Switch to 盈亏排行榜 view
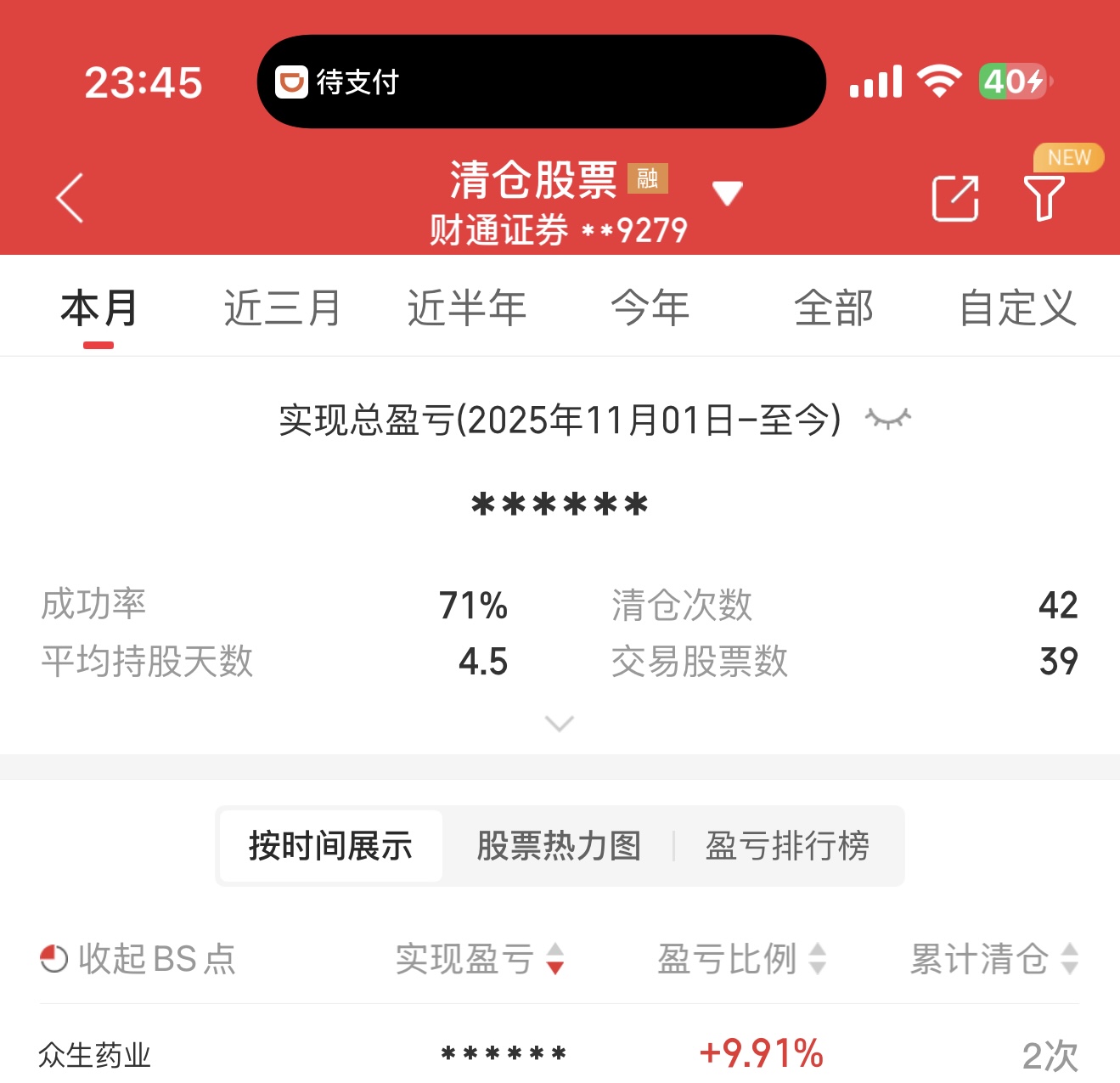The width and height of the screenshot is (1120, 1083). coord(787,846)
